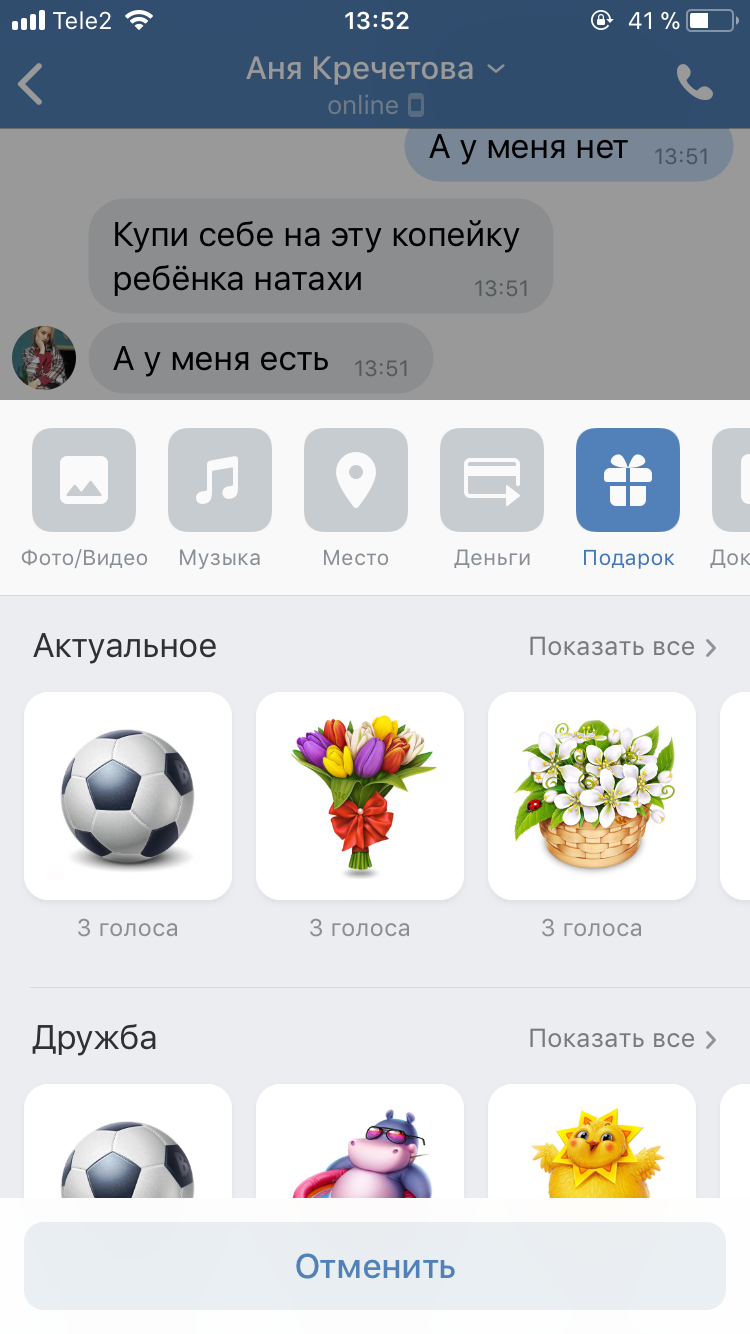750x1334 pixels.
Task: Pick the tulip bouquet gift
Action: click(x=360, y=796)
